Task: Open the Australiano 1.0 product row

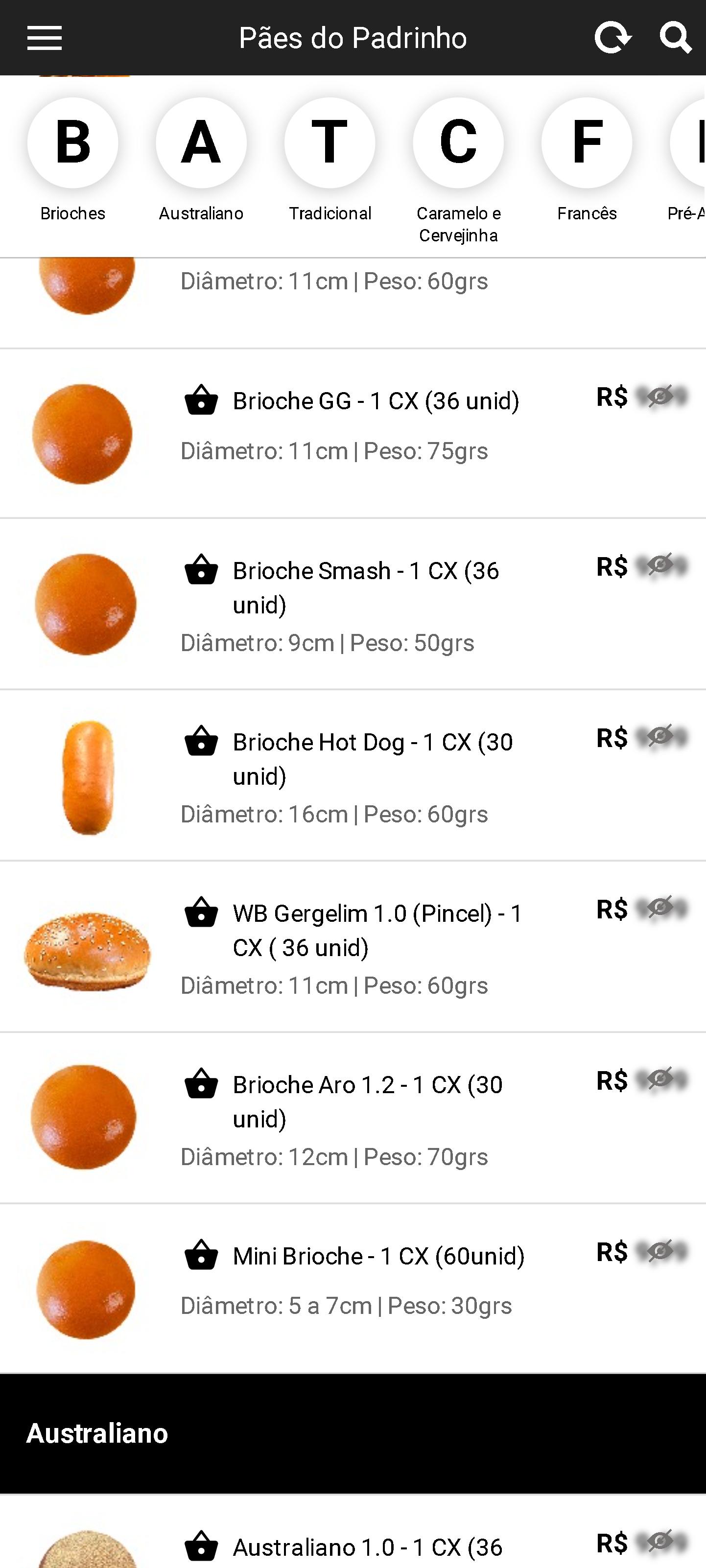Action: tap(353, 1531)
